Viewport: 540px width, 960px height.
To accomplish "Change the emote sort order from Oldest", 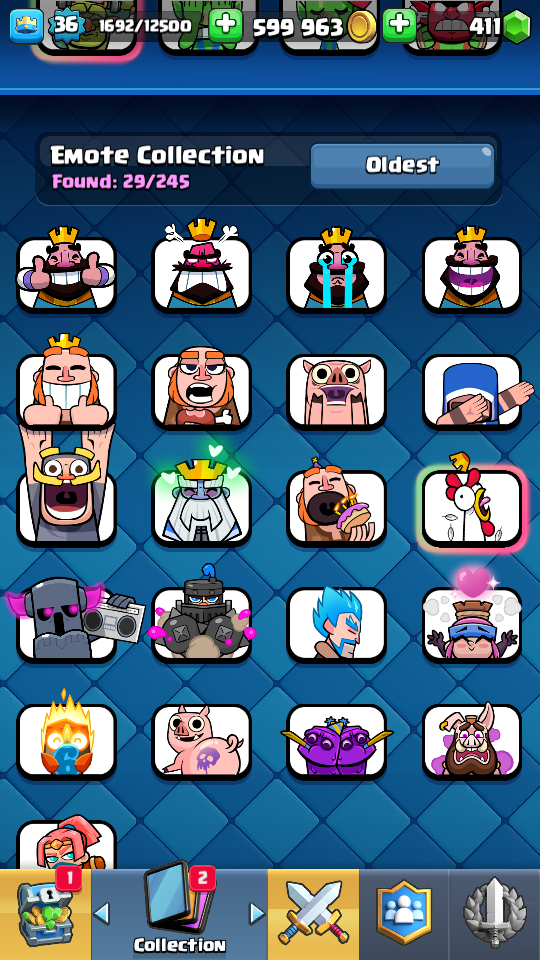I will 402,165.
